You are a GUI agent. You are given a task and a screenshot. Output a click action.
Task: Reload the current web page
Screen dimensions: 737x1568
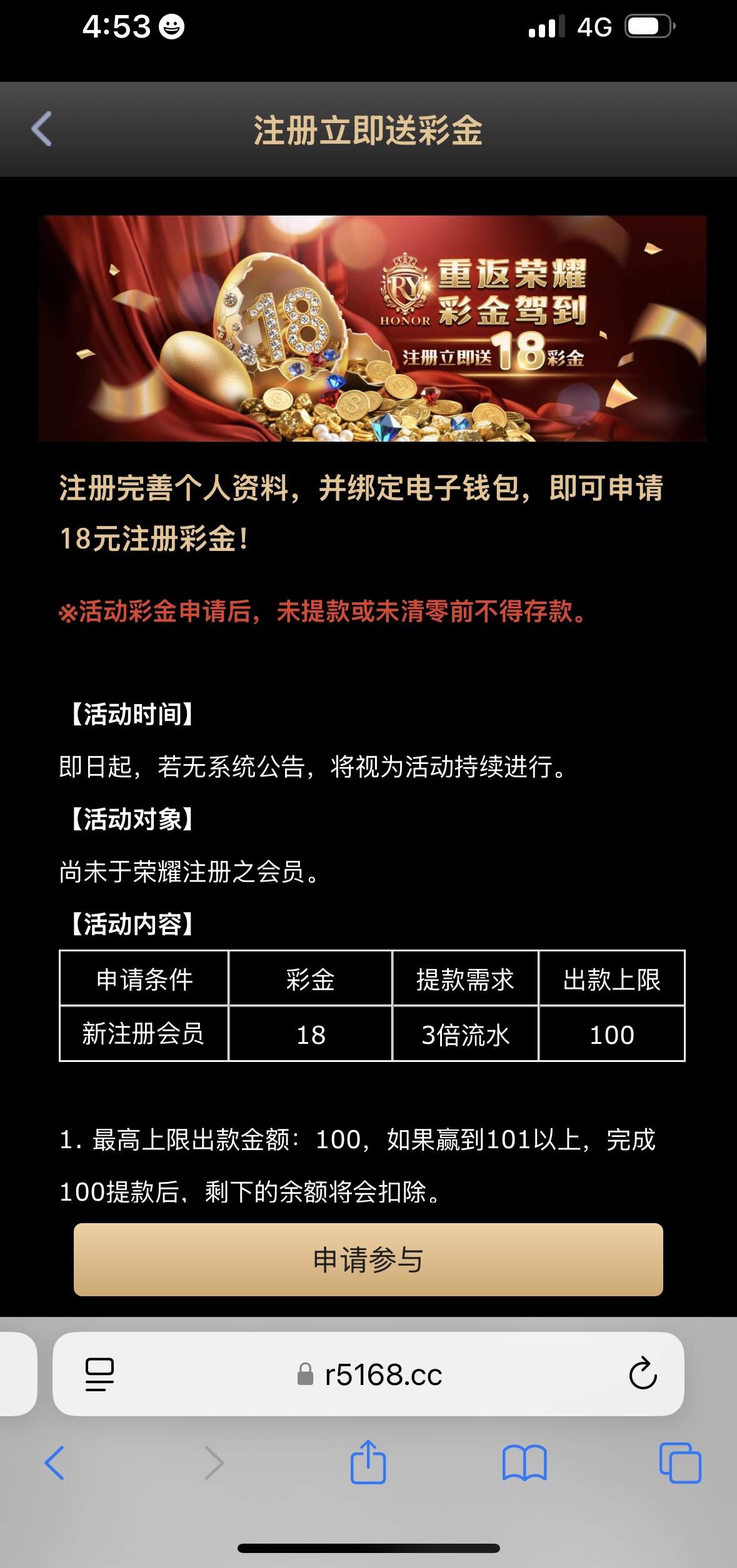[643, 1374]
